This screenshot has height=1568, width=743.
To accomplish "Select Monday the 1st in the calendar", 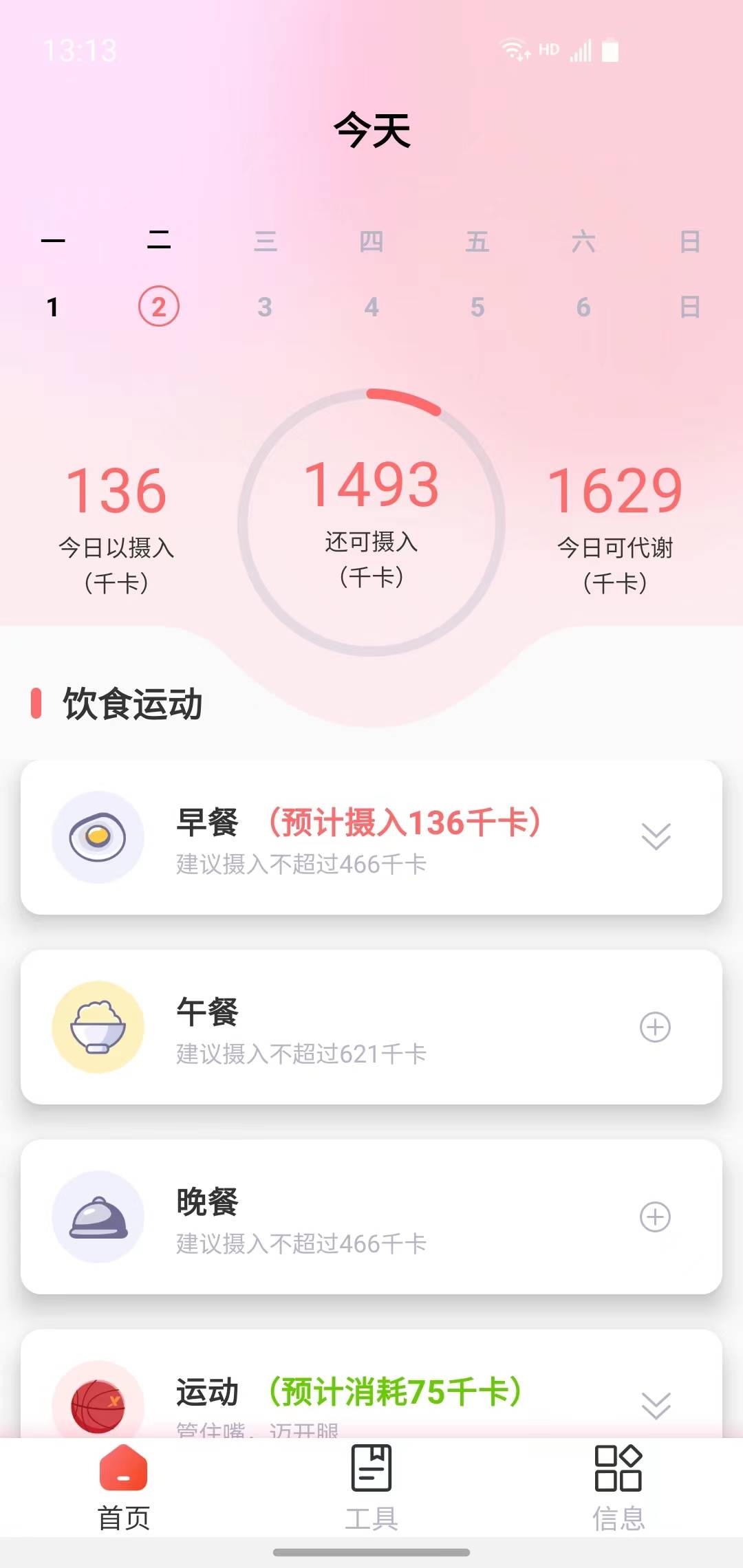I will (52, 307).
